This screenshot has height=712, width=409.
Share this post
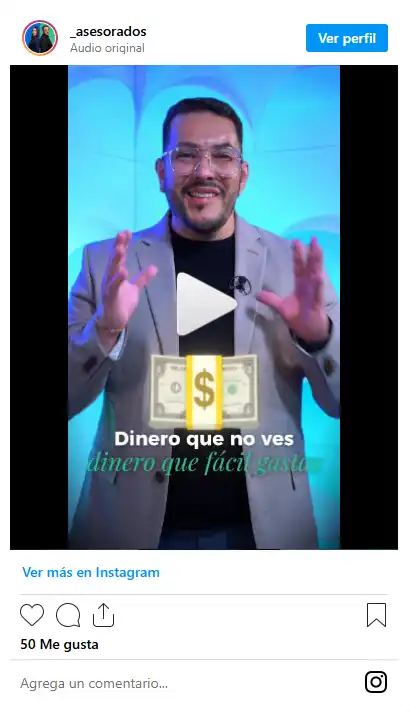point(103,615)
